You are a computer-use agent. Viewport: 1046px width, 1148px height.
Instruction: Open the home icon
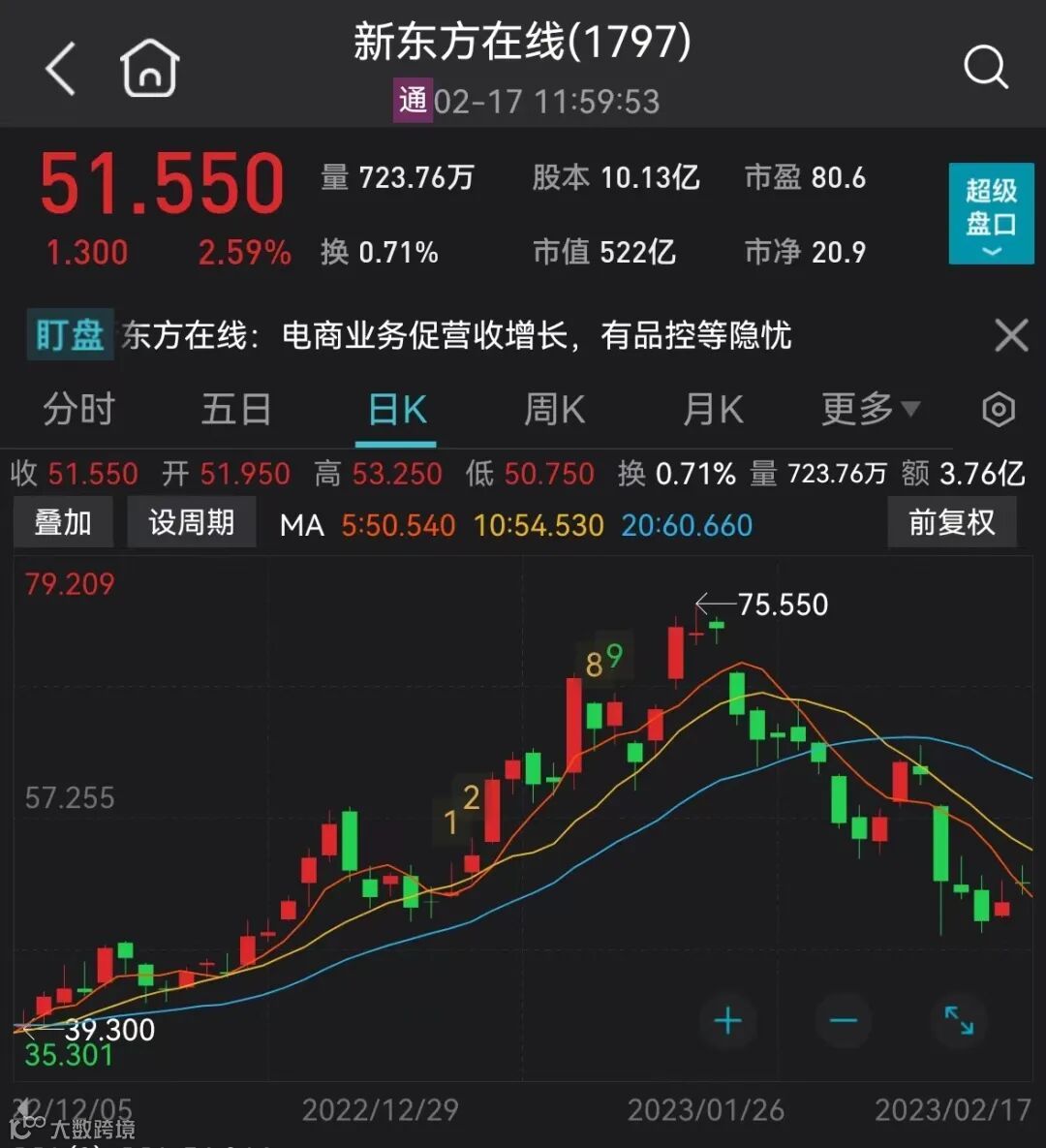pos(150,69)
